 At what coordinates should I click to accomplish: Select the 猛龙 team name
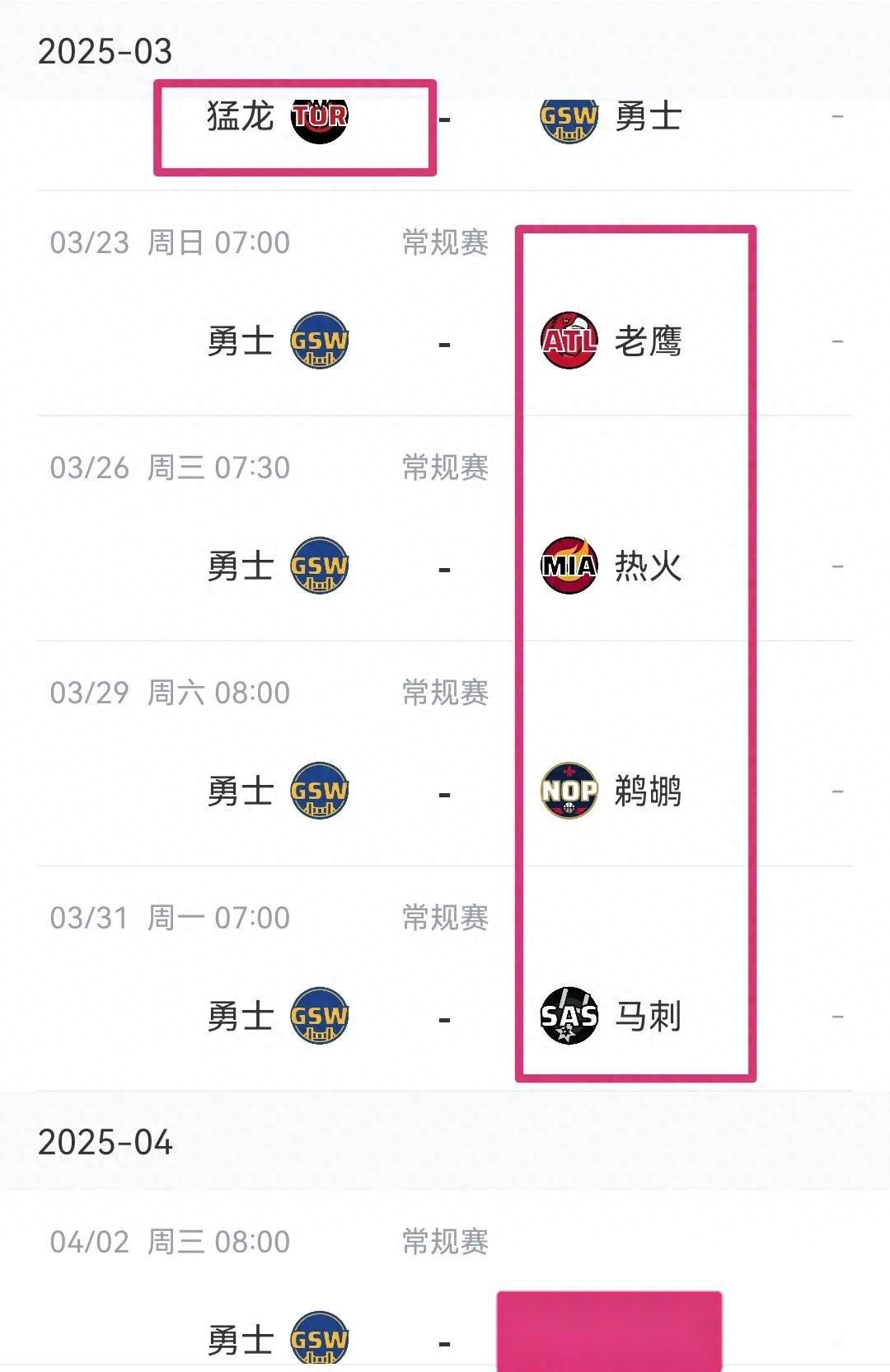239,117
